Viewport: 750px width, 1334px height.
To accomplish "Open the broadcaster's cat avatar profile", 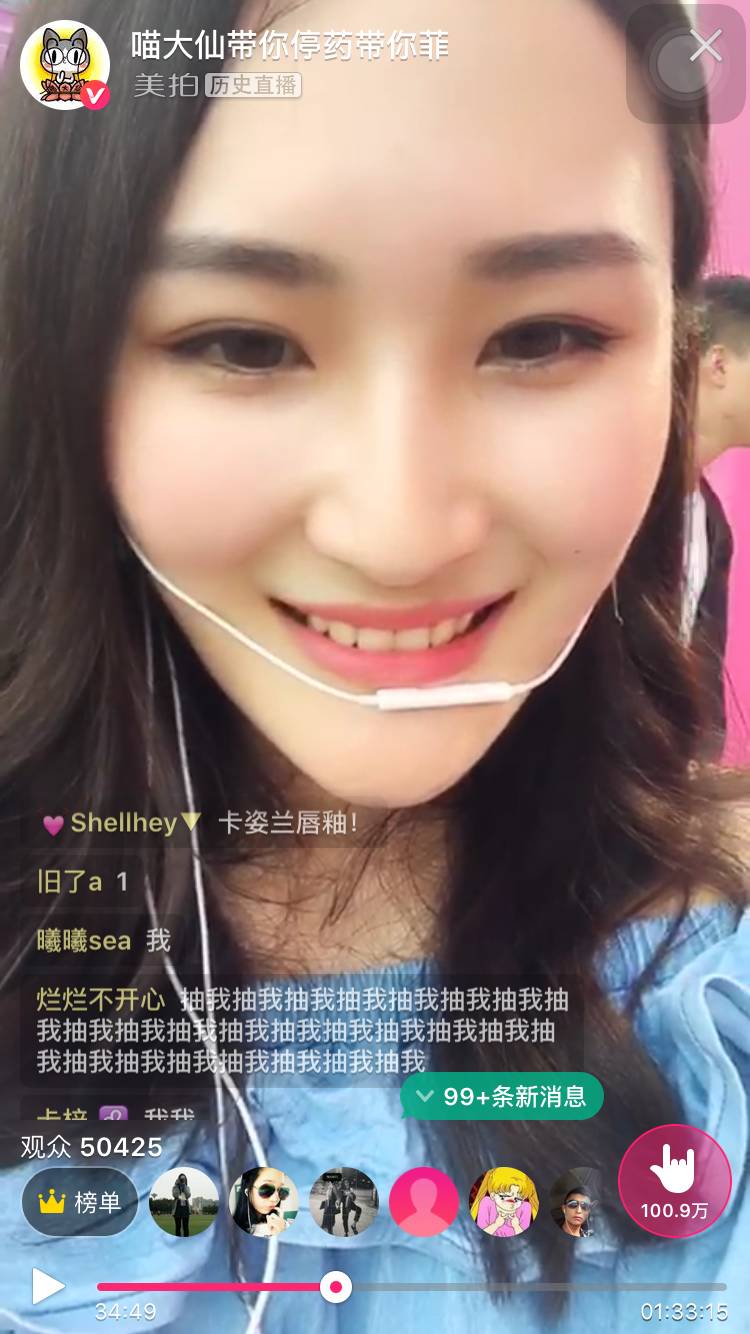I will [65, 65].
